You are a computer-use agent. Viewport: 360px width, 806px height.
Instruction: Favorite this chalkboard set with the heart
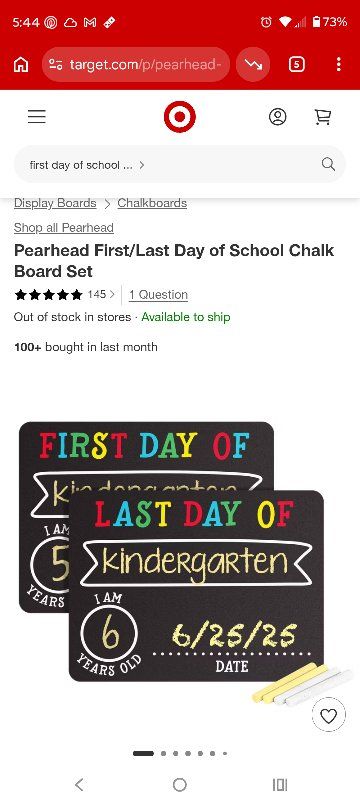click(x=329, y=716)
